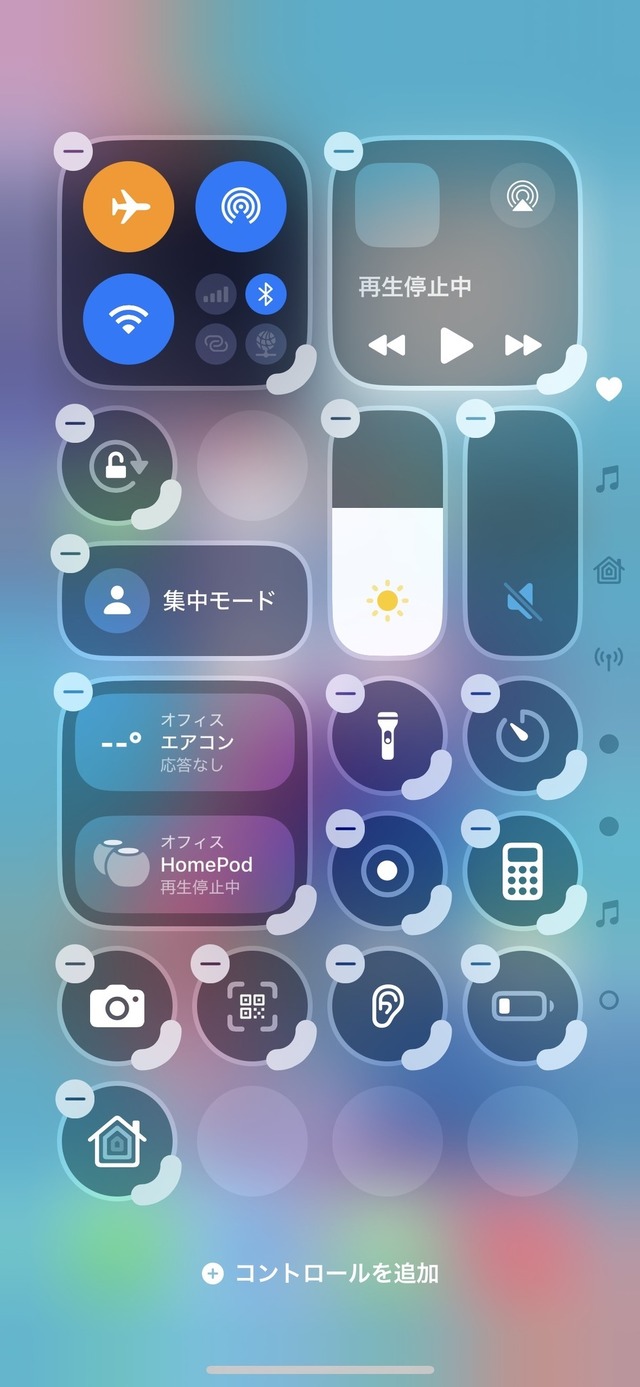Jump to the connectivity antenna page
Image resolution: width=640 pixels, height=1387 pixels.
coord(608,658)
